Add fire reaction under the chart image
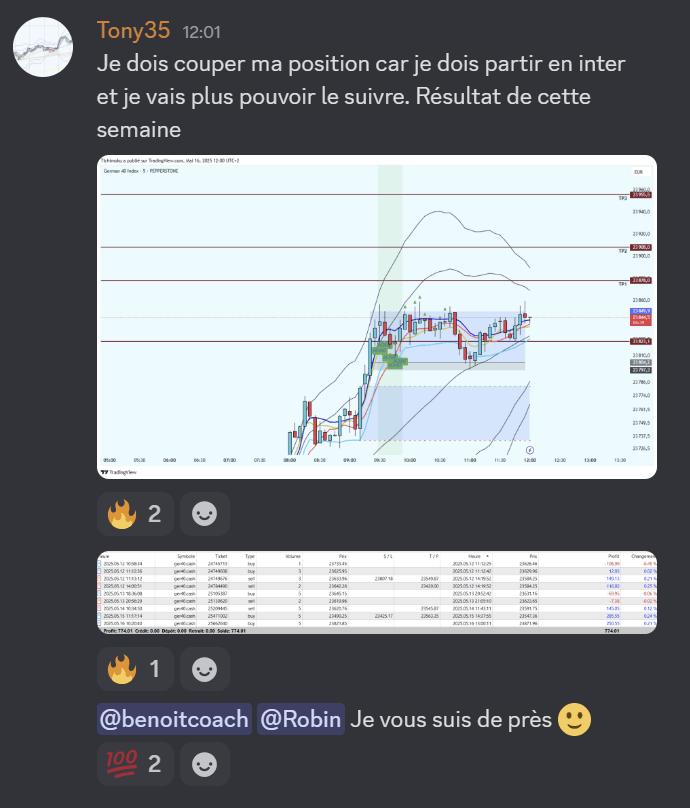Screen dimensions: 690x808 (x=135, y=514)
